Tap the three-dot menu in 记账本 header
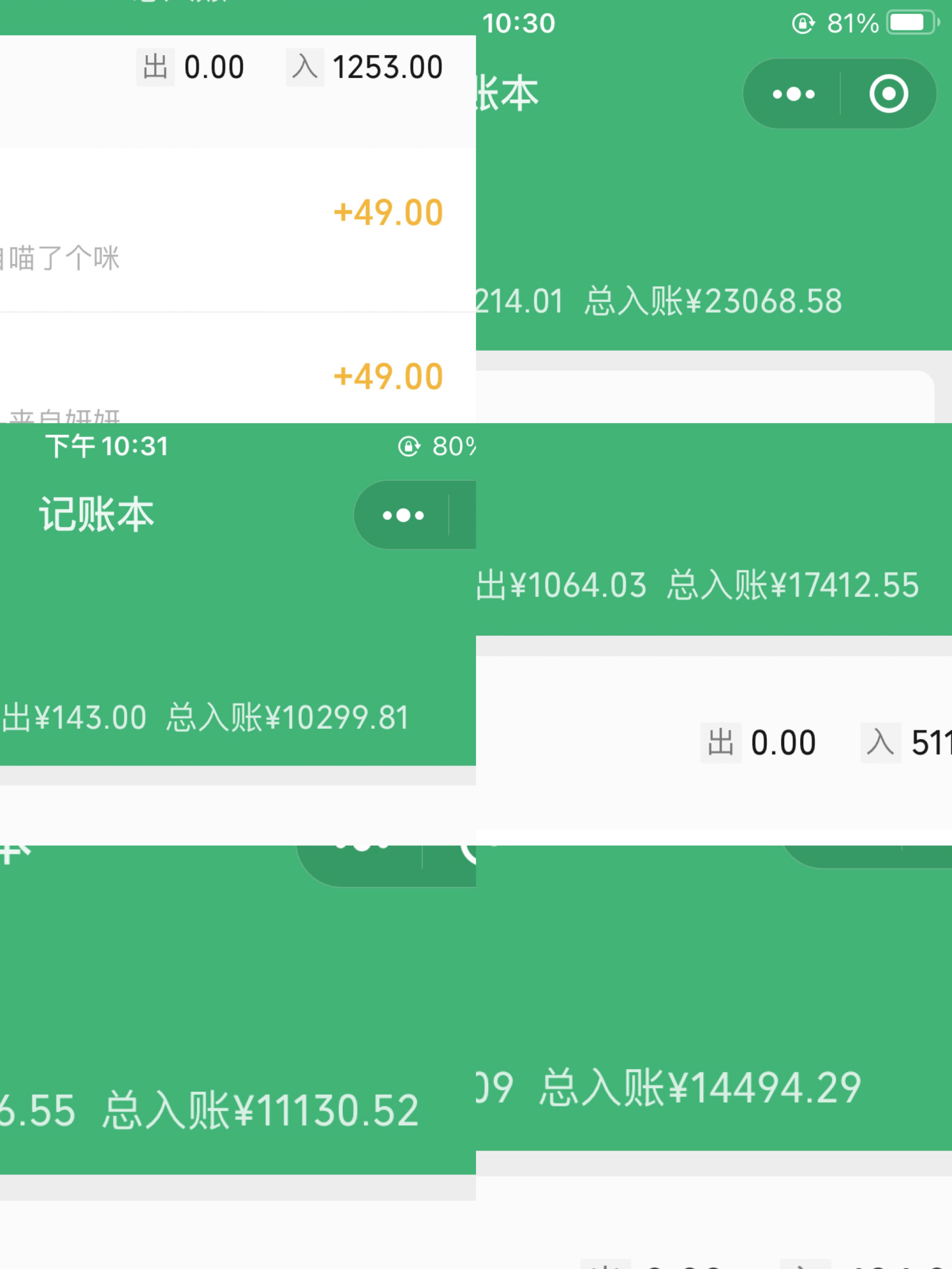The width and height of the screenshot is (952, 1269). pyautogui.click(x=403, y=515)
